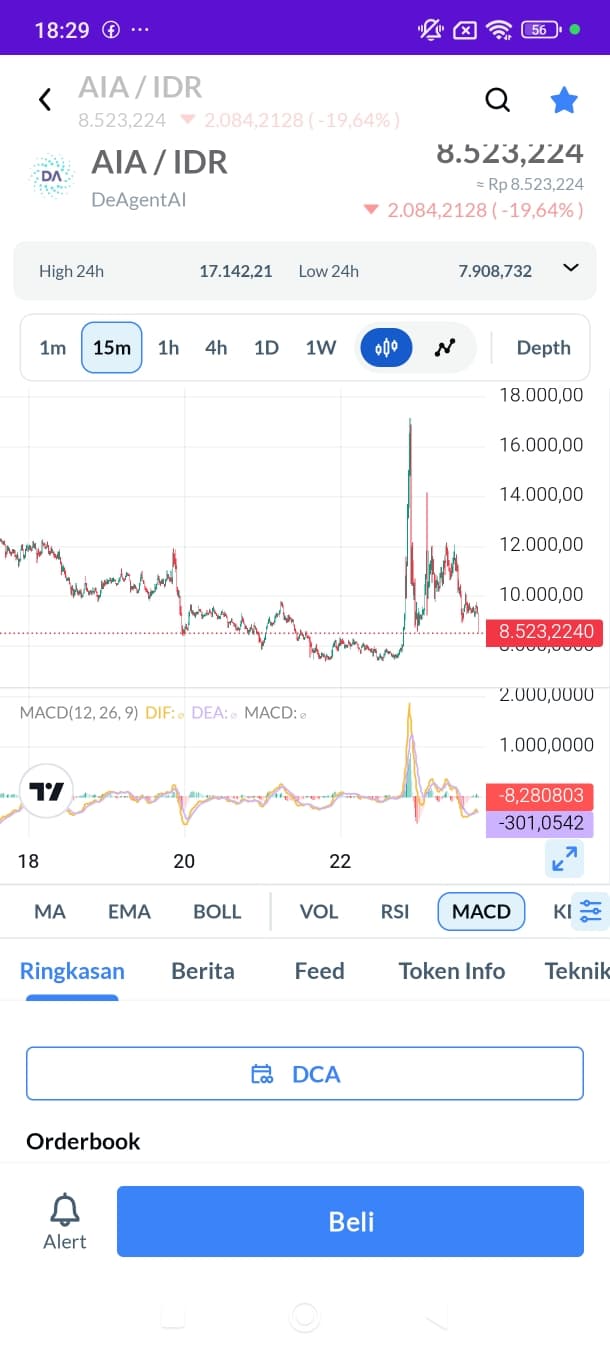Open indicator settings sliders icon
The width and height of the screenshot is (610, 1356).
point(590,911)
